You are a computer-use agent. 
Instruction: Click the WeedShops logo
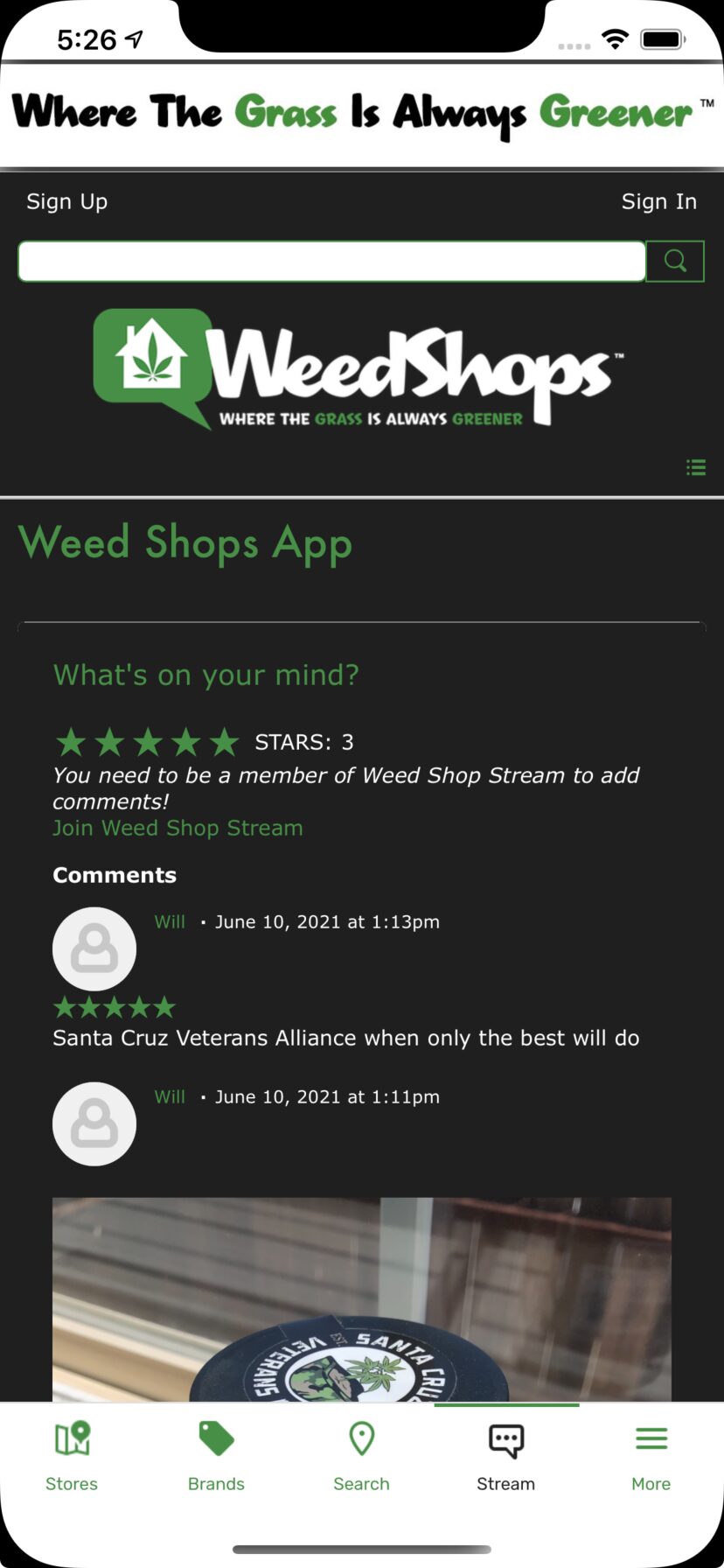361,367
